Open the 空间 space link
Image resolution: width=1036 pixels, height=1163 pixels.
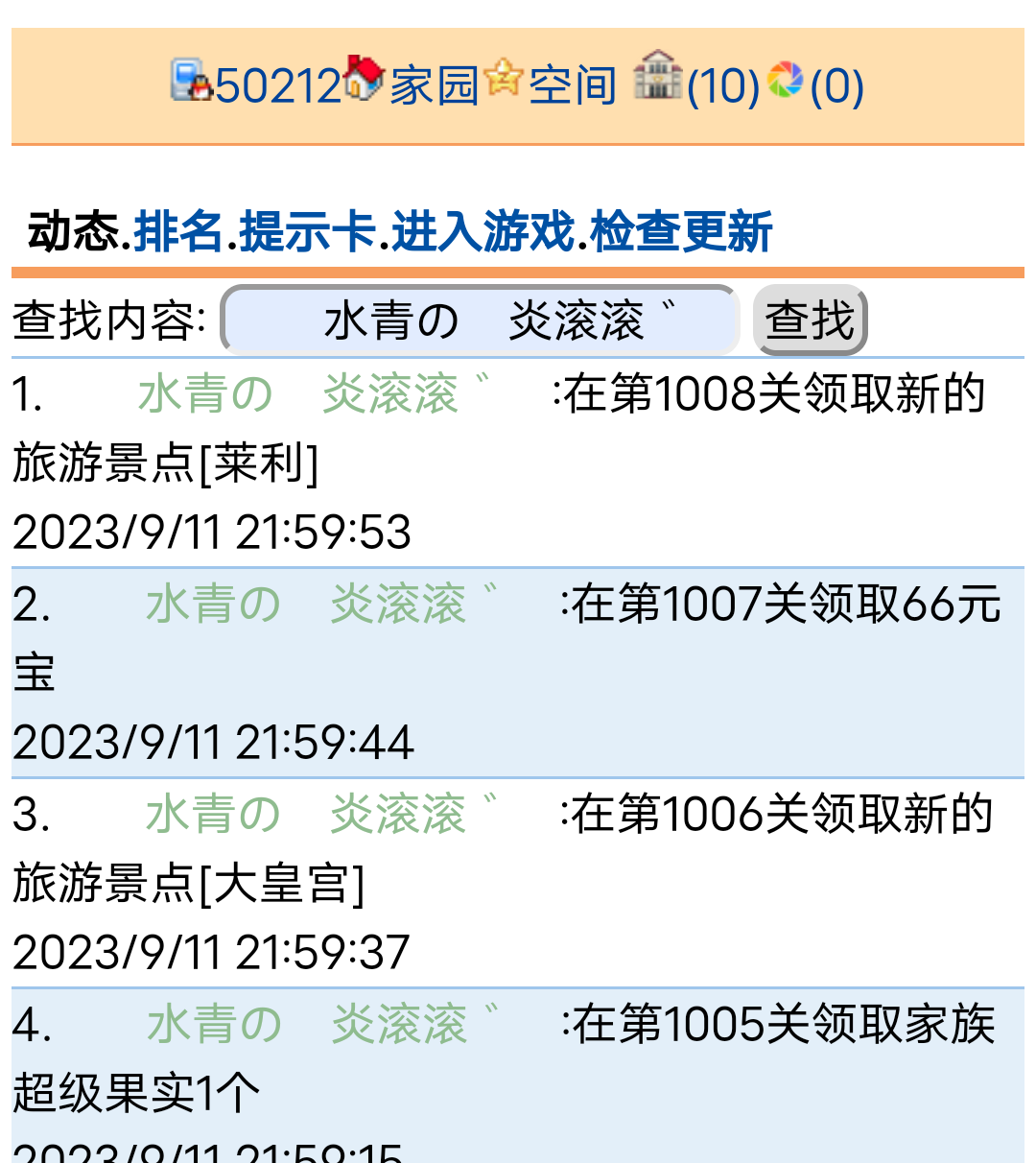pos(570,88)
